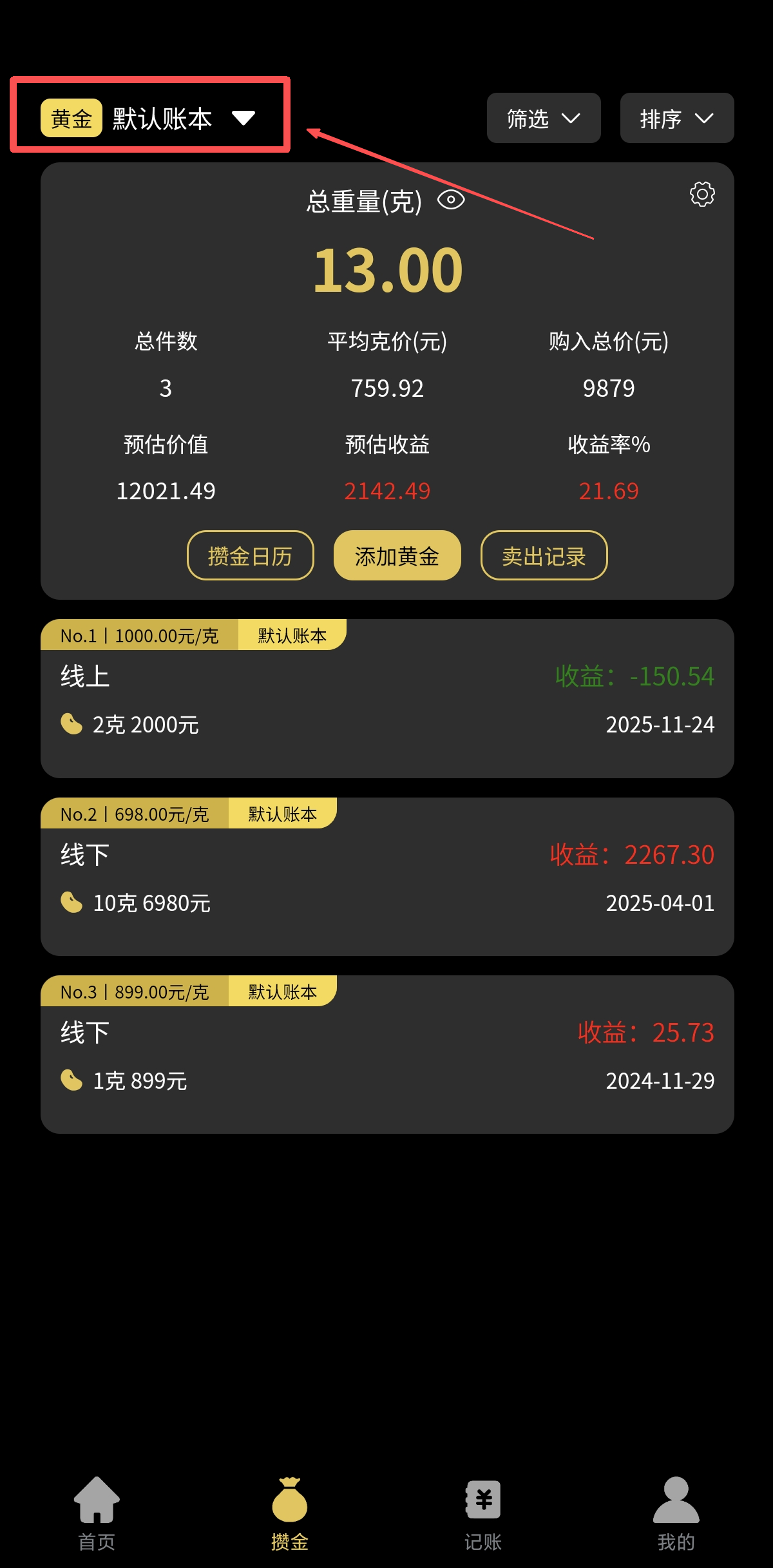
Task: Click the gold nugget icon beside 1克 899元
Action: click(x=71, y=1080)
